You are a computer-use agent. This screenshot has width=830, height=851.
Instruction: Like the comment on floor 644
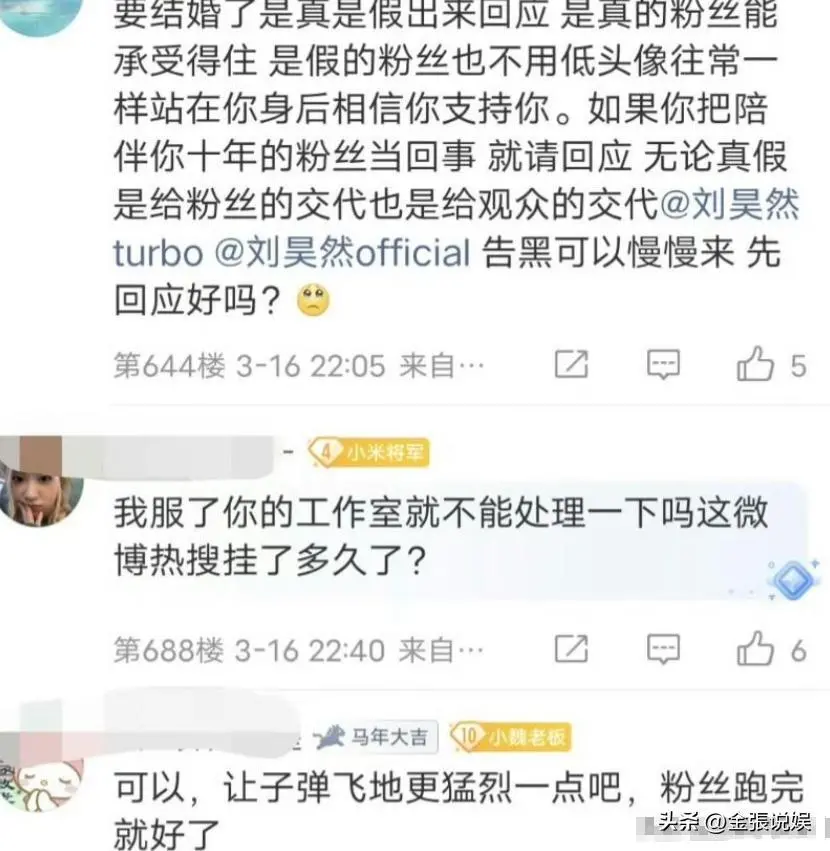click(756, 365)
